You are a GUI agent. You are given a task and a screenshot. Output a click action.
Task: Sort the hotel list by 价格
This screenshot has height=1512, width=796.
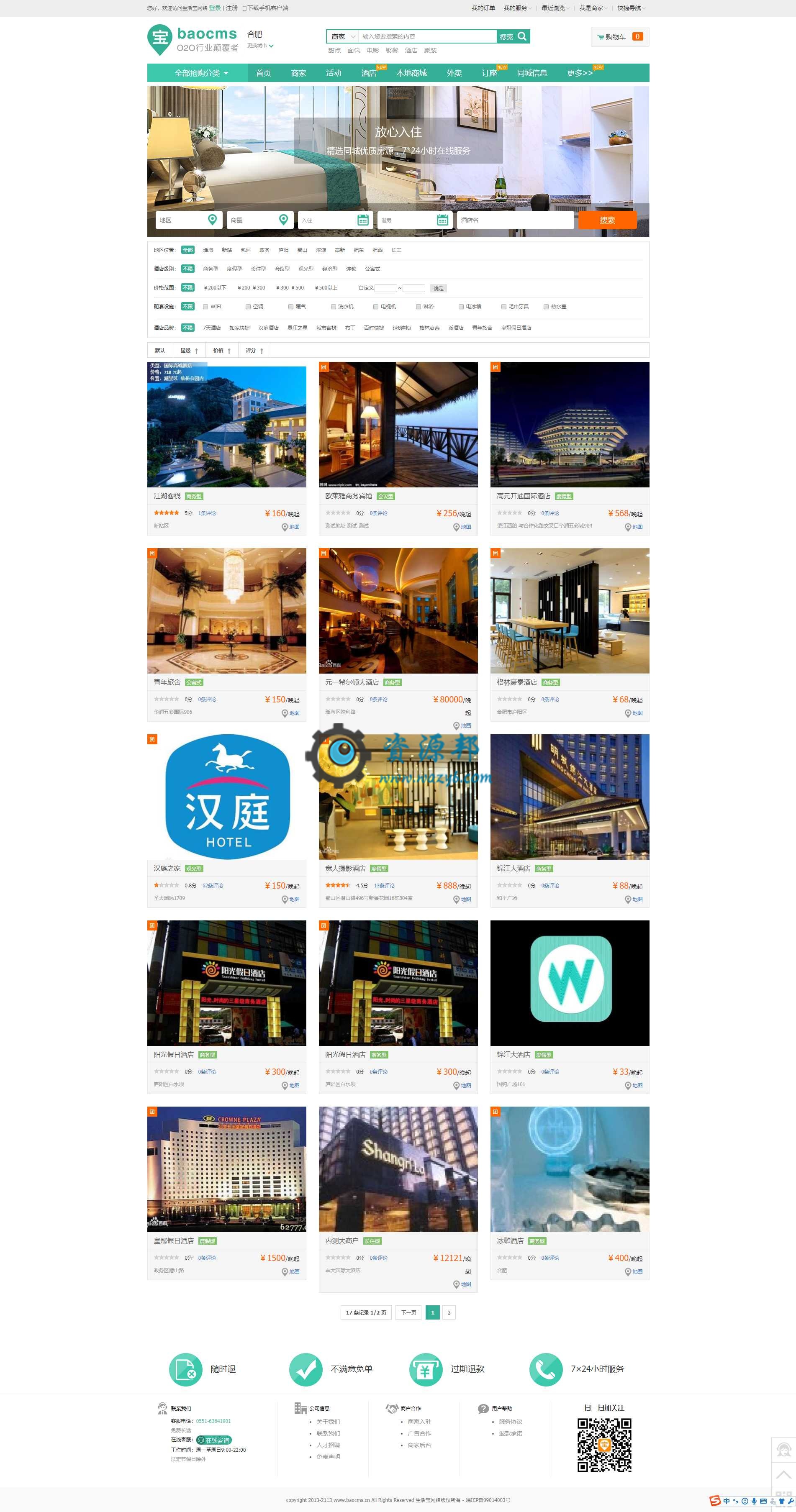[x=221, y=351]
